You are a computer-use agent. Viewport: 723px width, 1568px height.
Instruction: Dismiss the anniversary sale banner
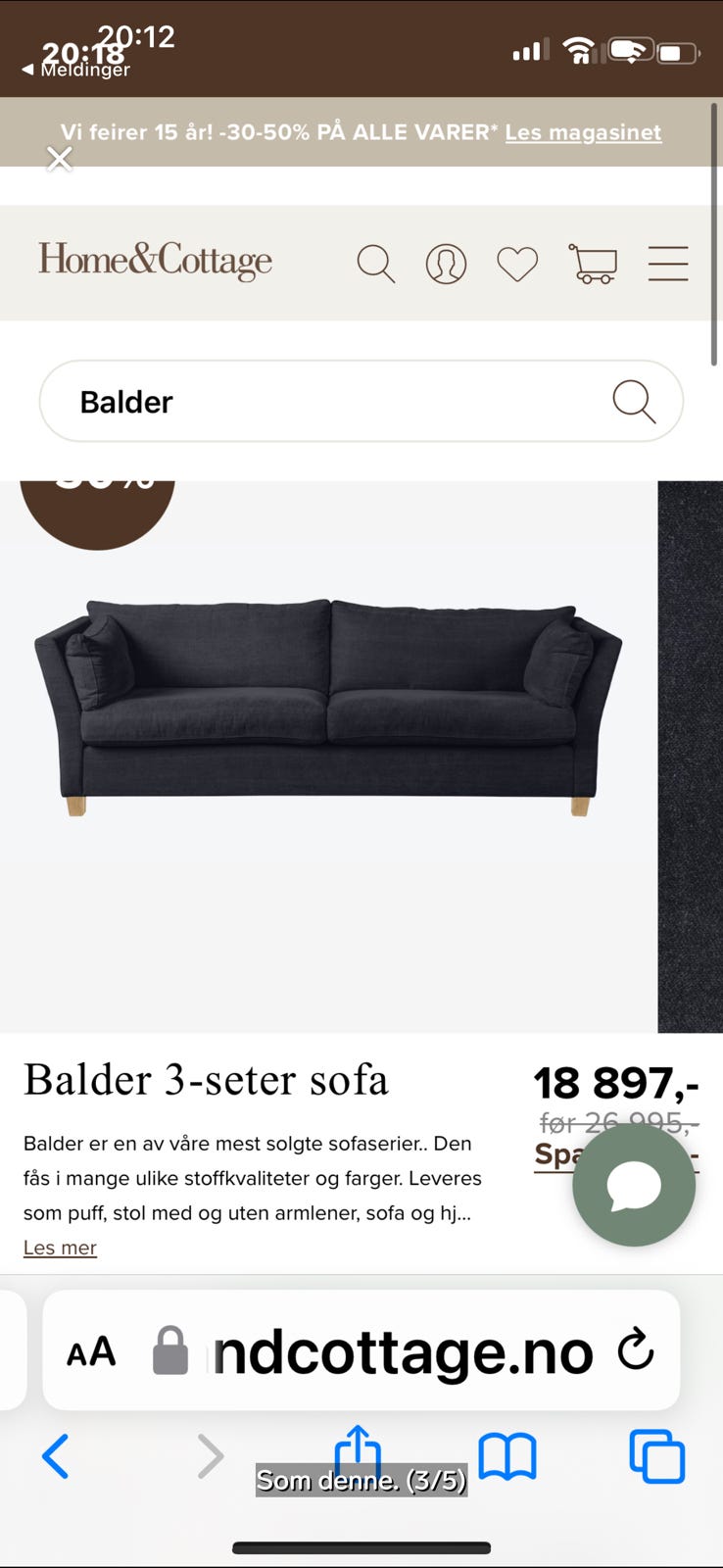pos(60,159)
